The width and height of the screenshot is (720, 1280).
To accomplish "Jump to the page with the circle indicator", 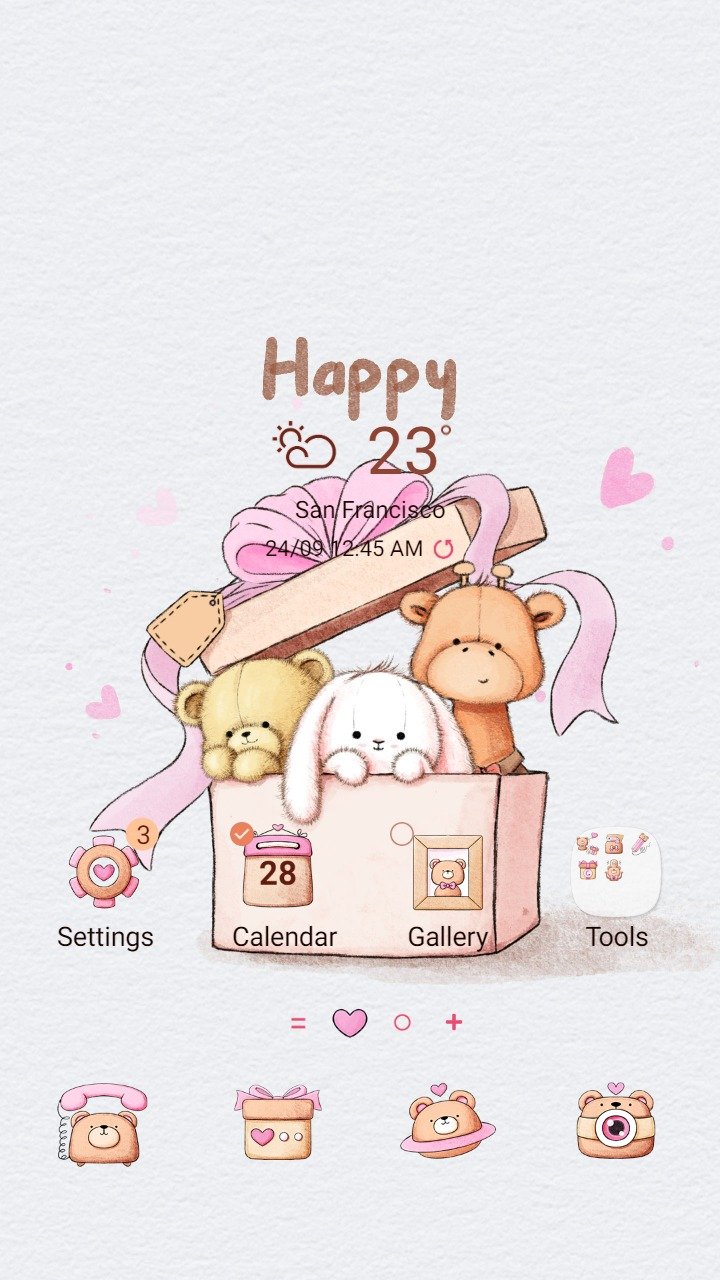I will [402, 1022].
